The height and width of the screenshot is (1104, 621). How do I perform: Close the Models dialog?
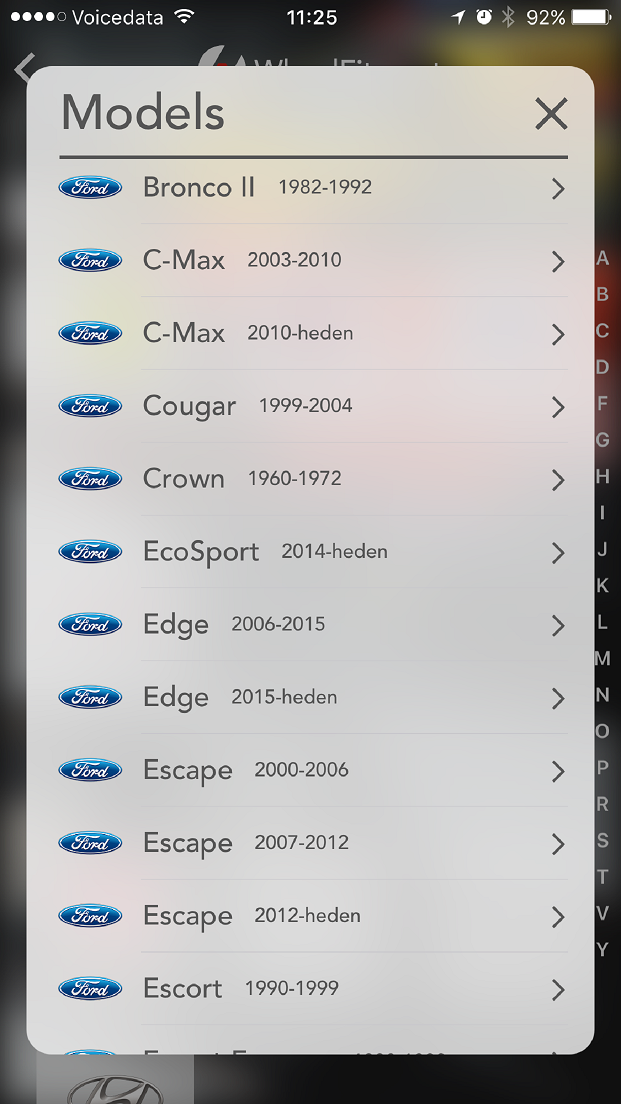tap(551, 114)
